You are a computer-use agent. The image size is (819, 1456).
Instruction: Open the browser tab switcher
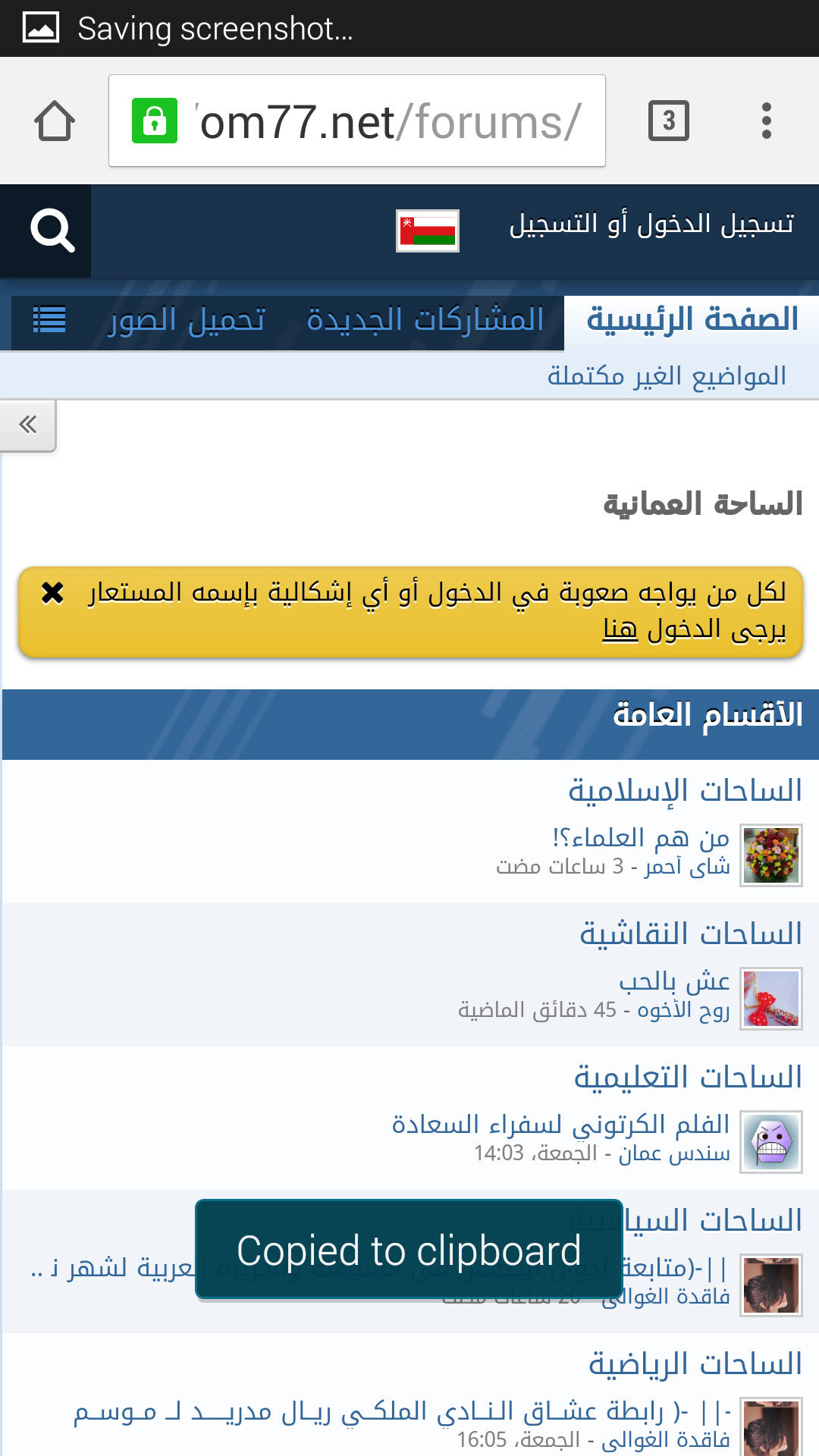[x=668, y=121]
